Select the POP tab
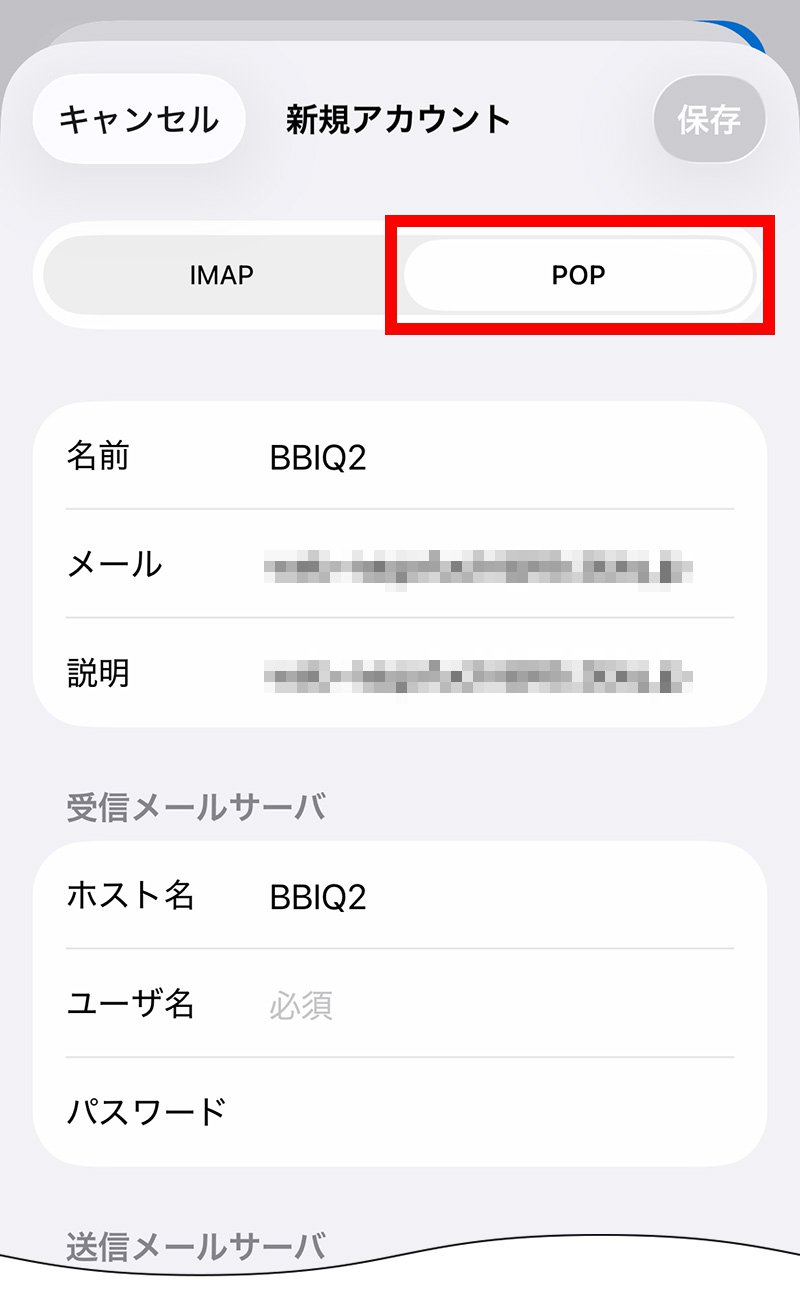 point(578,275)
